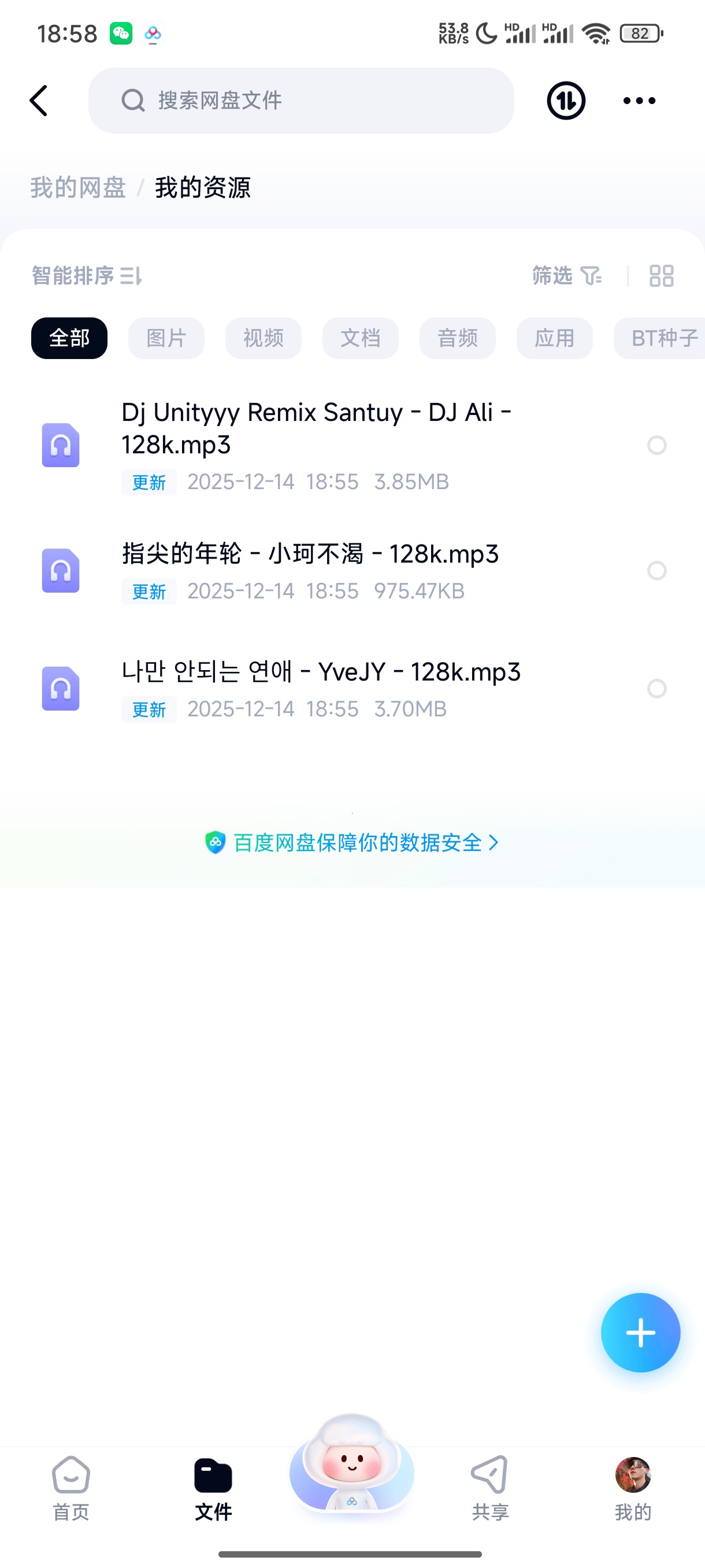Open the 筛选 filter
The width and height of the screenshot is (705, 1568).
(566, 276)
